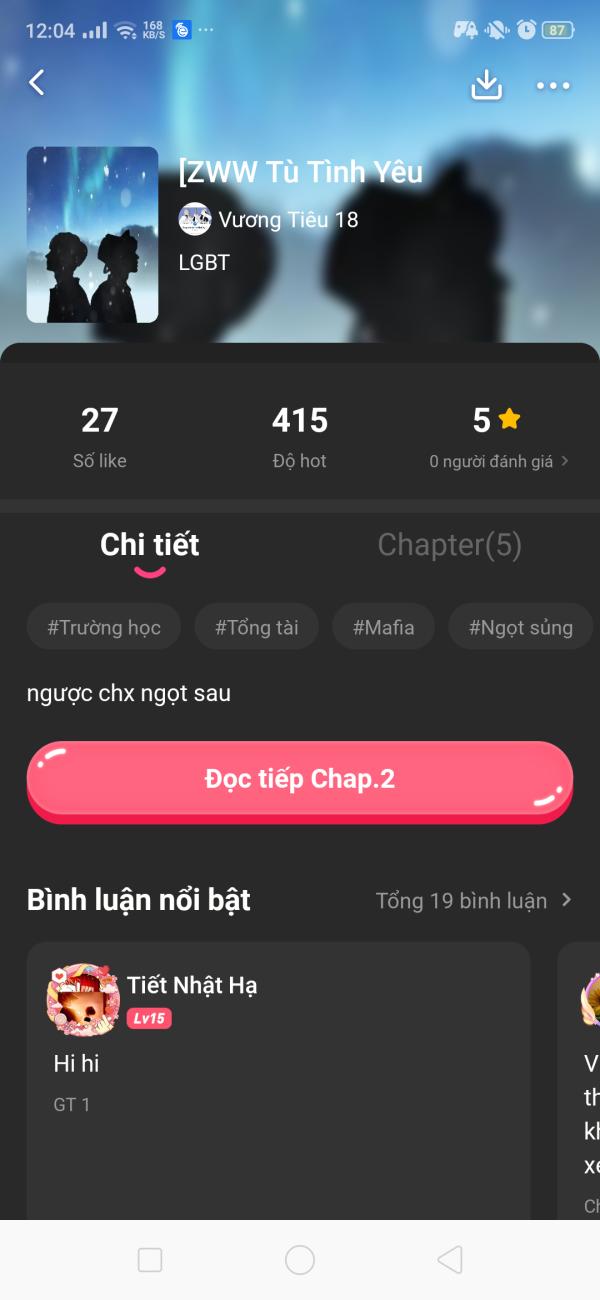
Task: Select the Chi tiết tab
Action: click(x=150, y=545)
